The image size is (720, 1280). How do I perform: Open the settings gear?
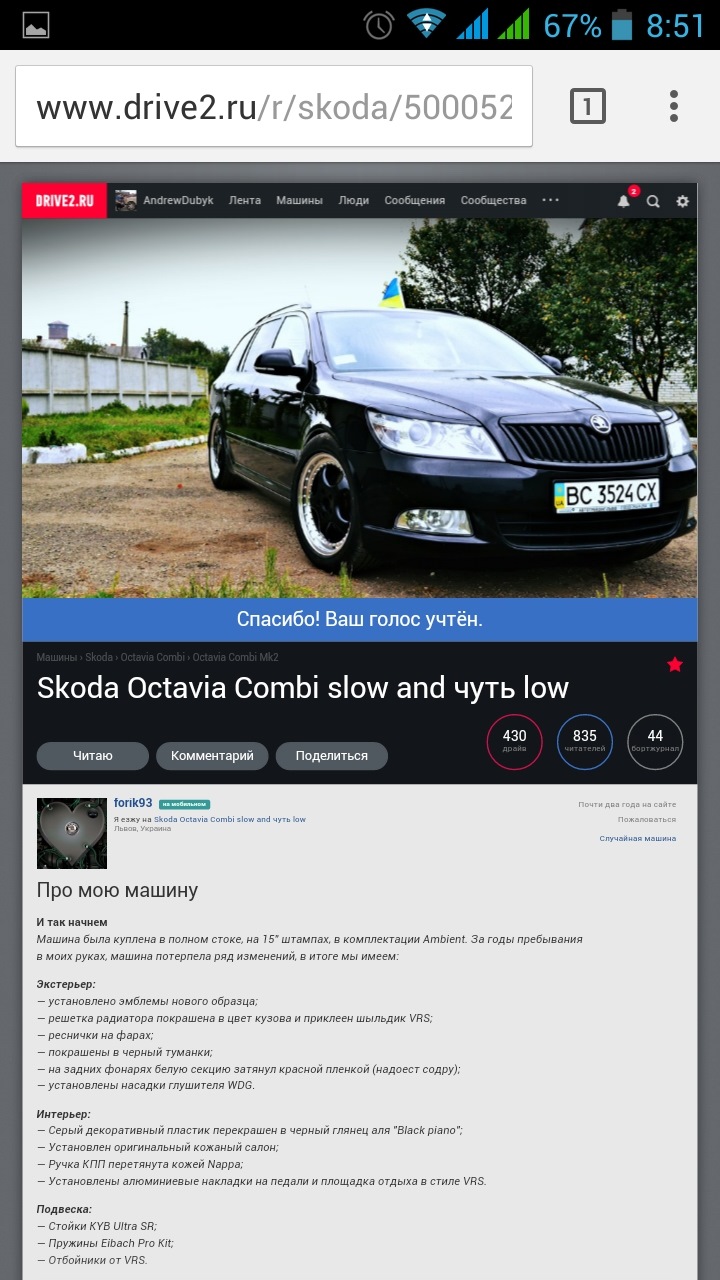click(x=683, y=201)
